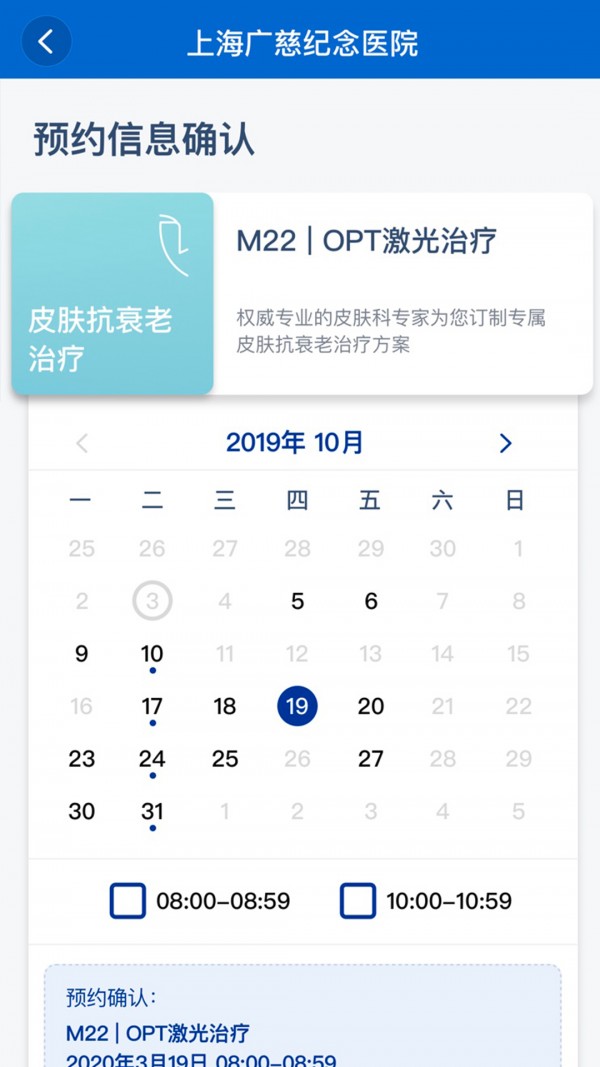Screen dimensions: 600x1067
Task: Choose October 18 on the calendar
Action: tap(225, 706)
